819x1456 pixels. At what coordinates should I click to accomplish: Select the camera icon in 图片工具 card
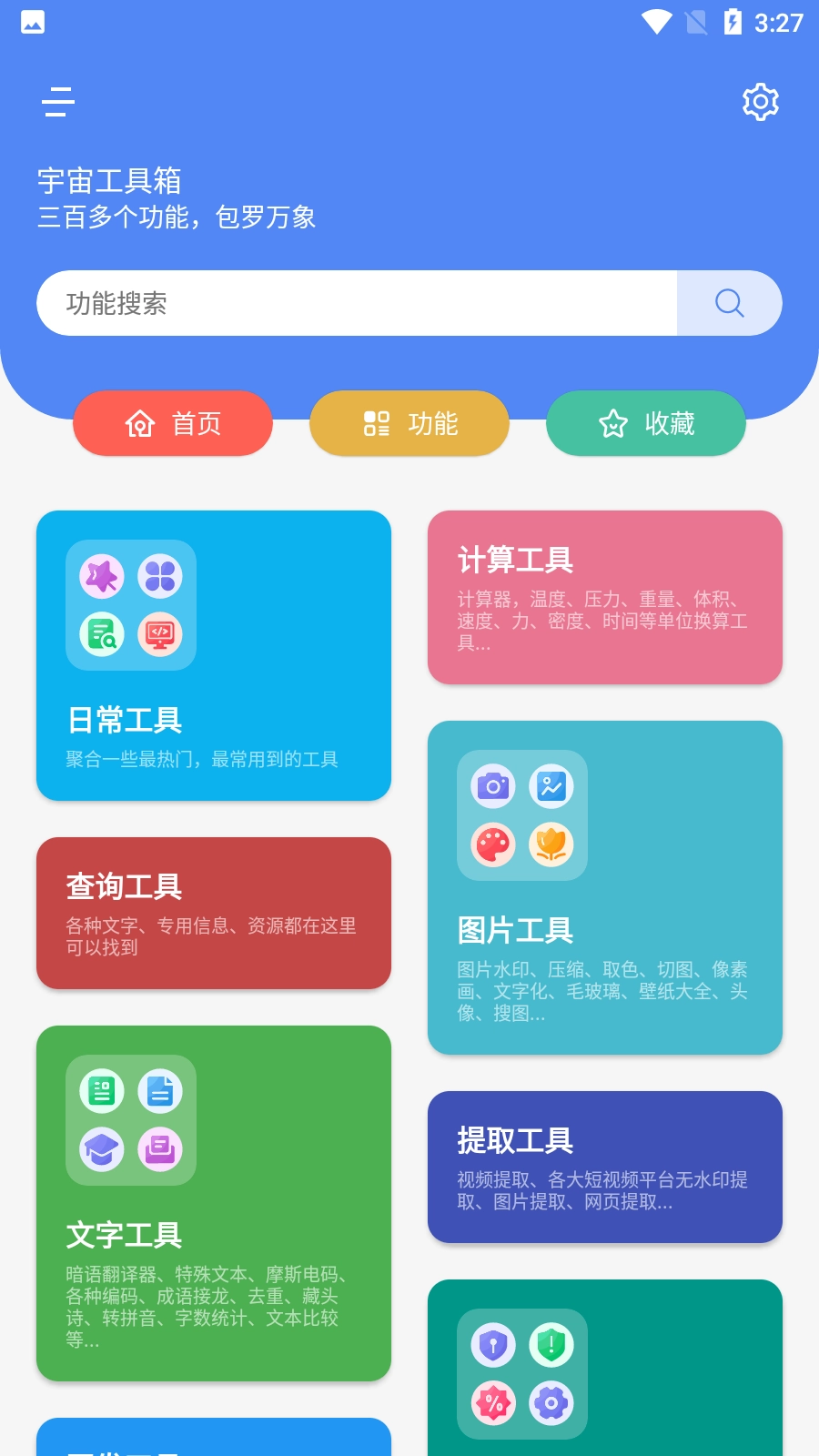click(x=492, y=787)
